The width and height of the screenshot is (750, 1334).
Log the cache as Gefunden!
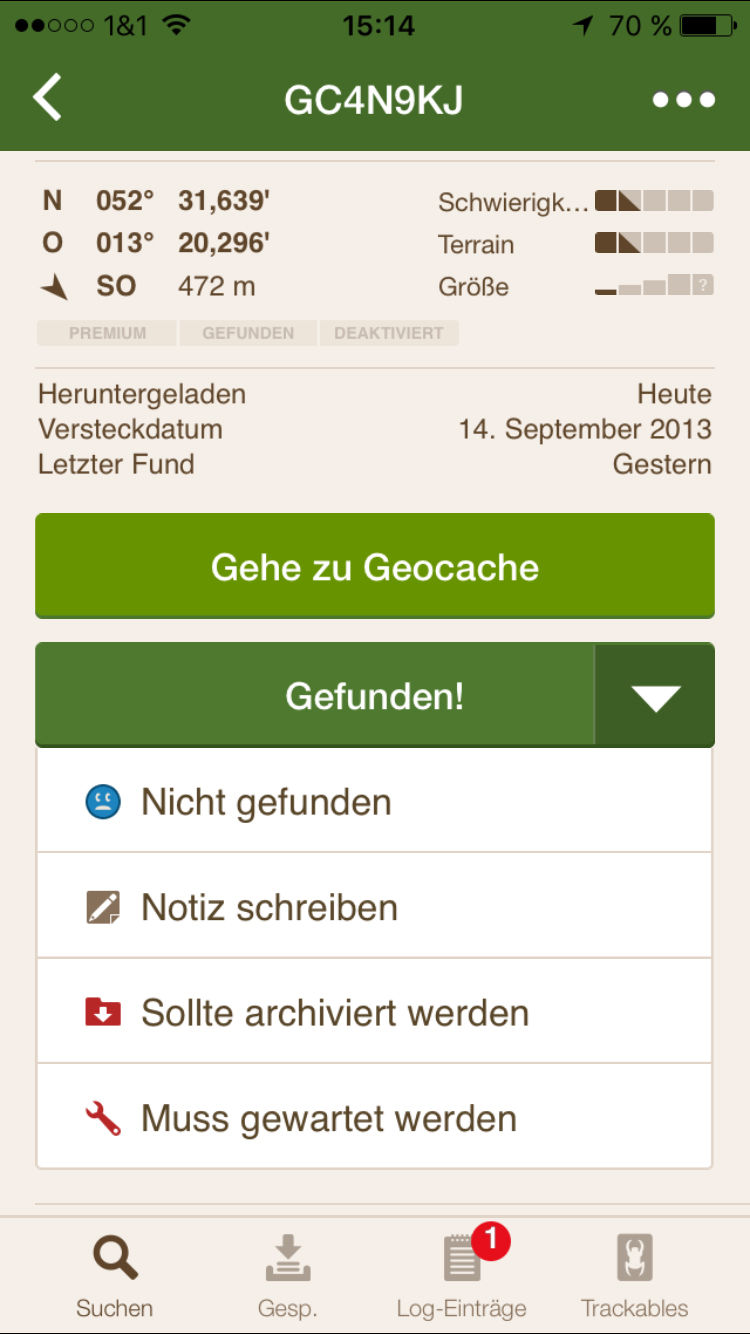[315, 696]
